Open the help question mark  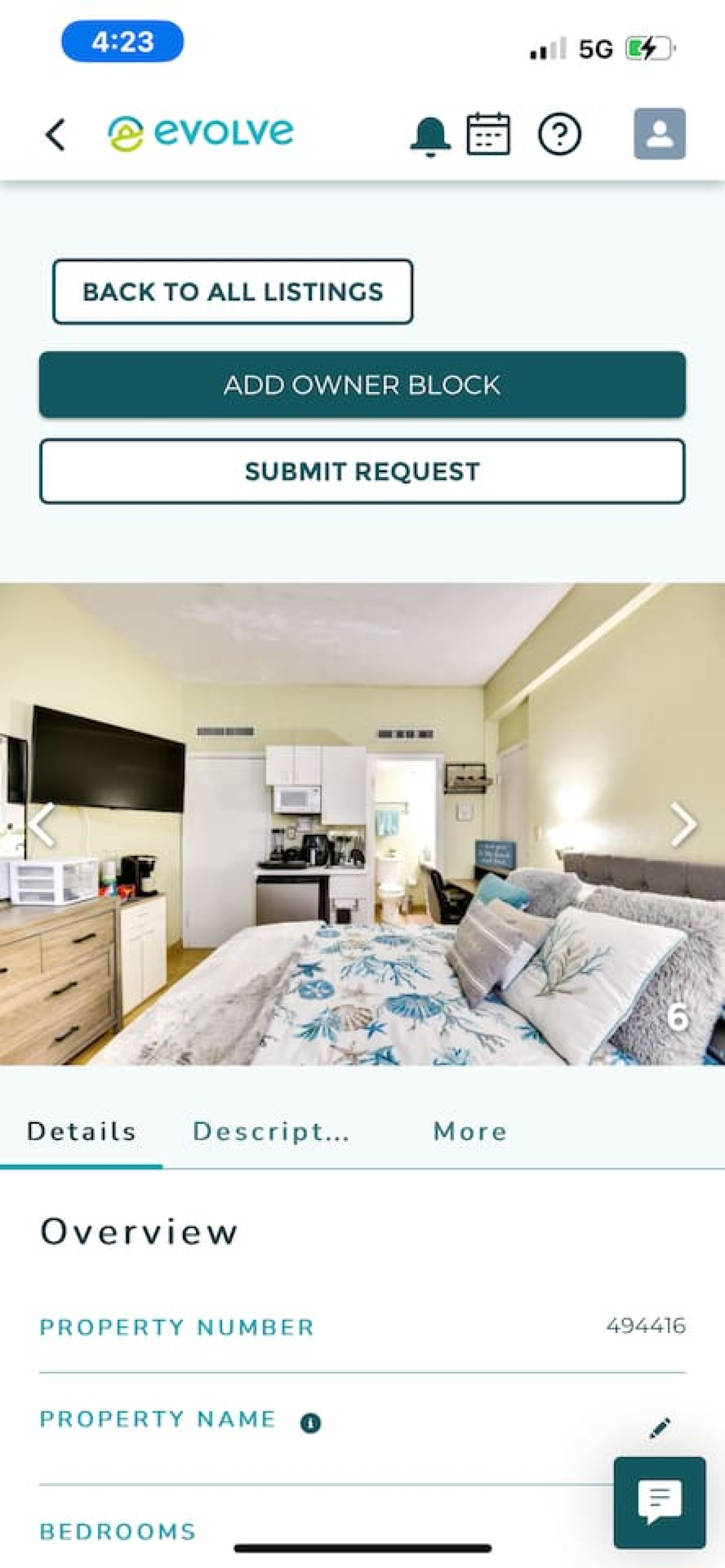click(559, 134)
